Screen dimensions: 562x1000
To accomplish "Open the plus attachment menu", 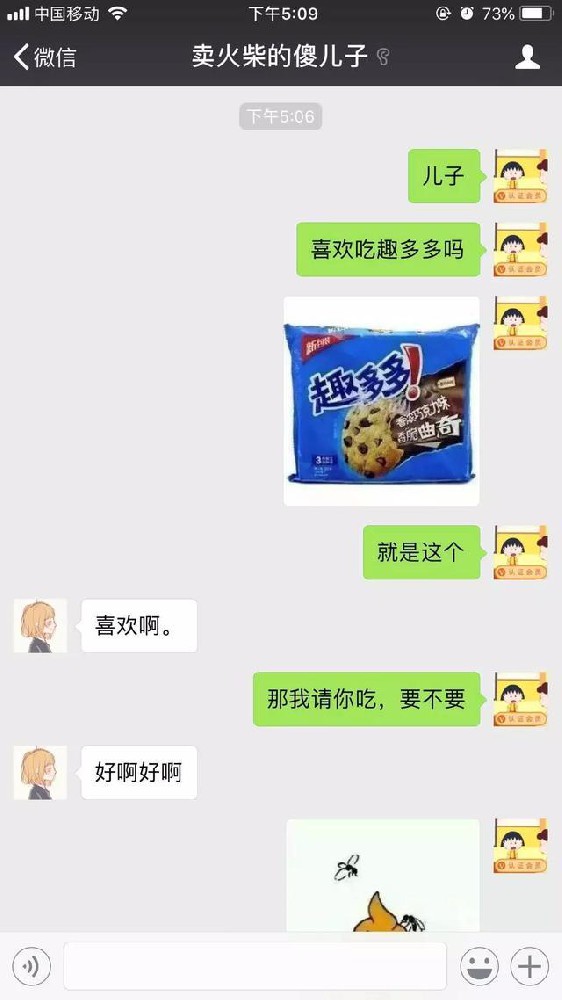I will (529, 966).
